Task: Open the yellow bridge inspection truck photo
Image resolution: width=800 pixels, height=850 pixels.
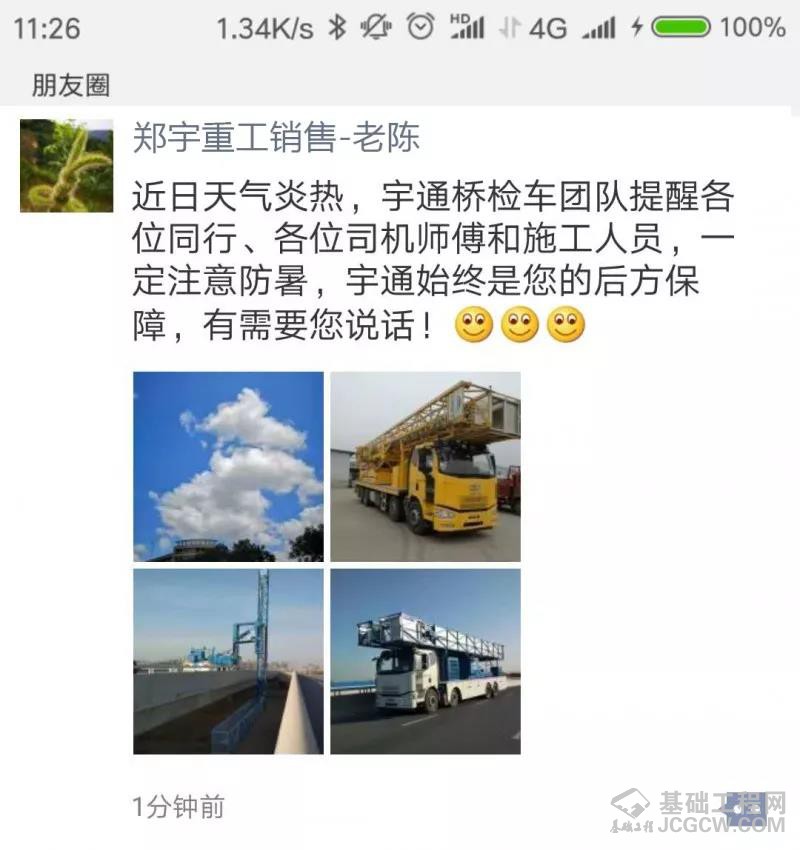Action: (x=425, y=466)
